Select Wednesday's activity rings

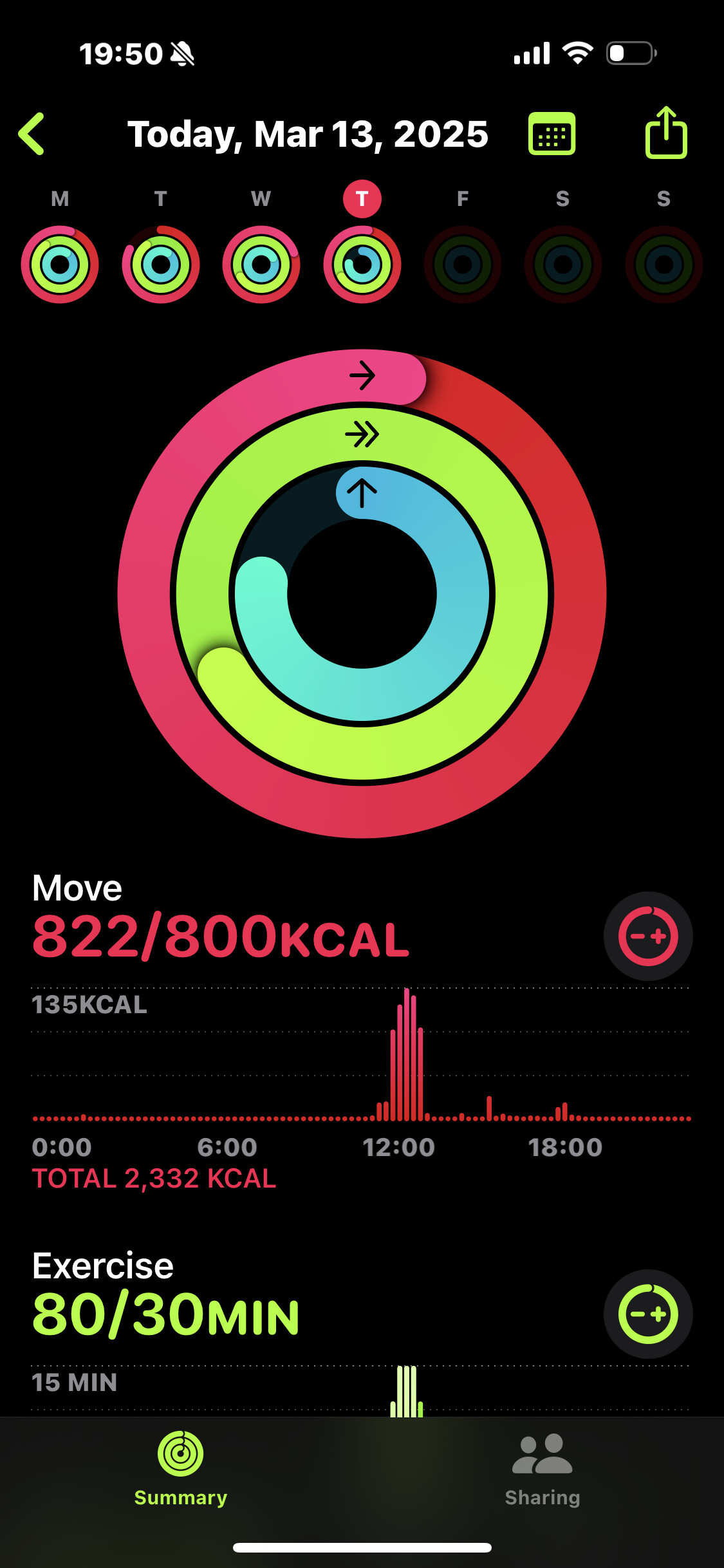[261, 264]
